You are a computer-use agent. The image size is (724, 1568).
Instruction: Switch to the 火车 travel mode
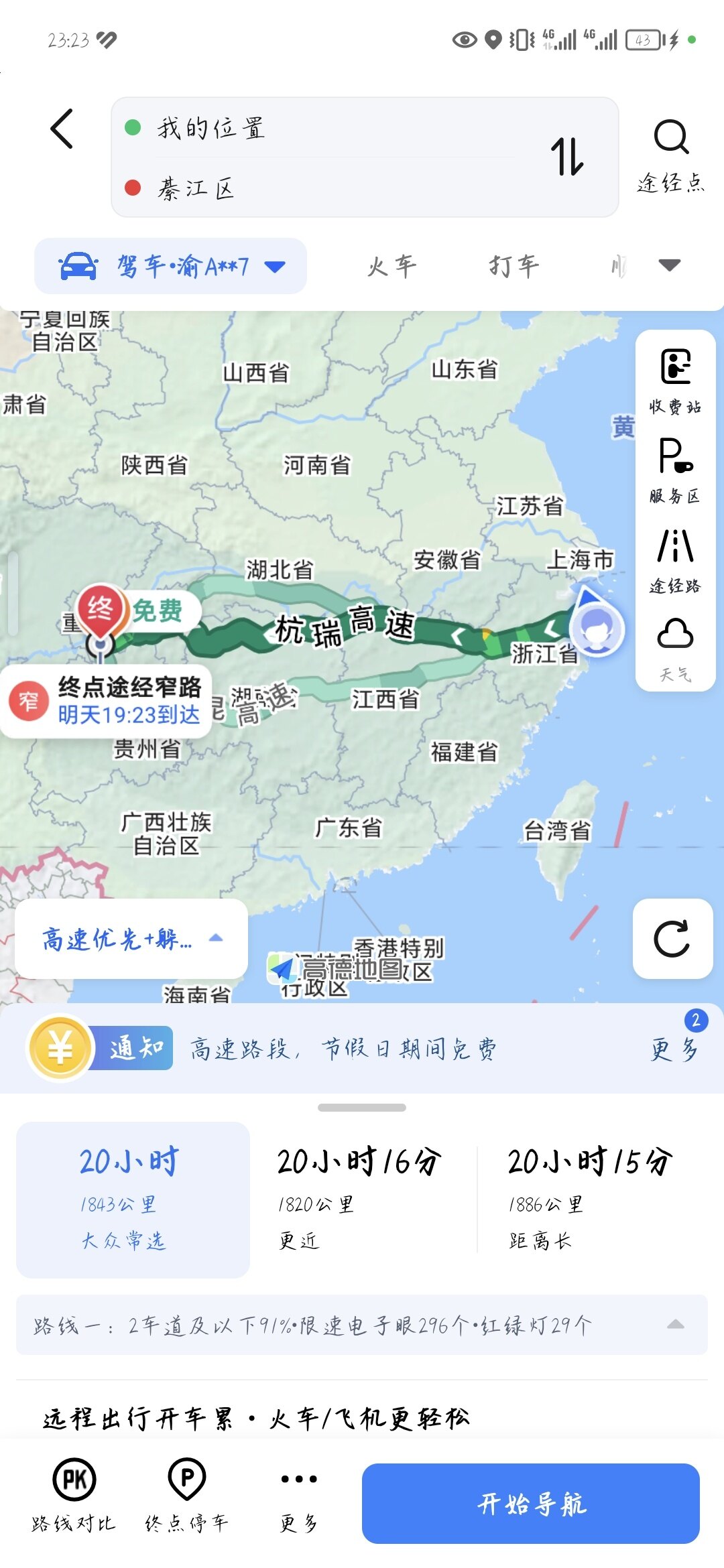pyautogui.click(x=391, y=266)
